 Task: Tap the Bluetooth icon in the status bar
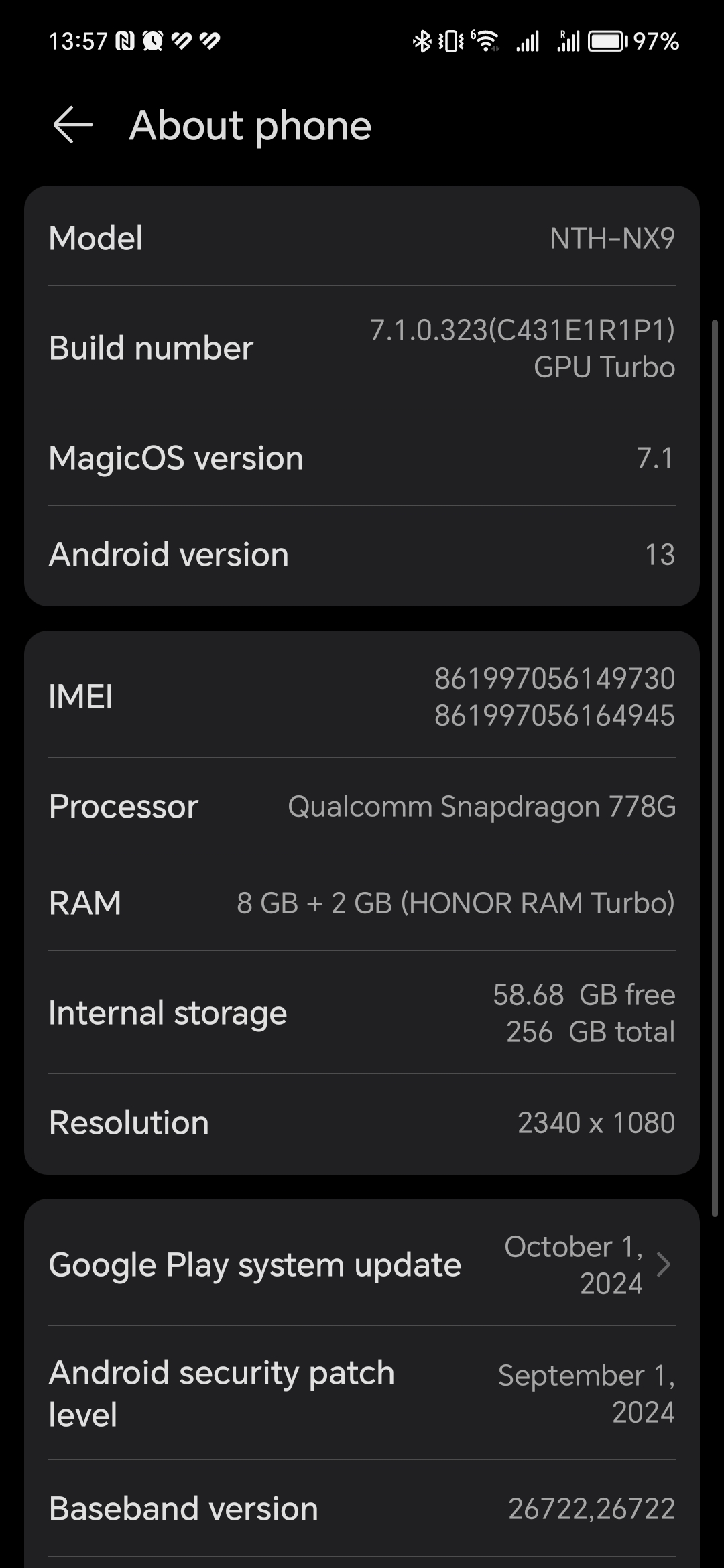click(x=422, y=42)
